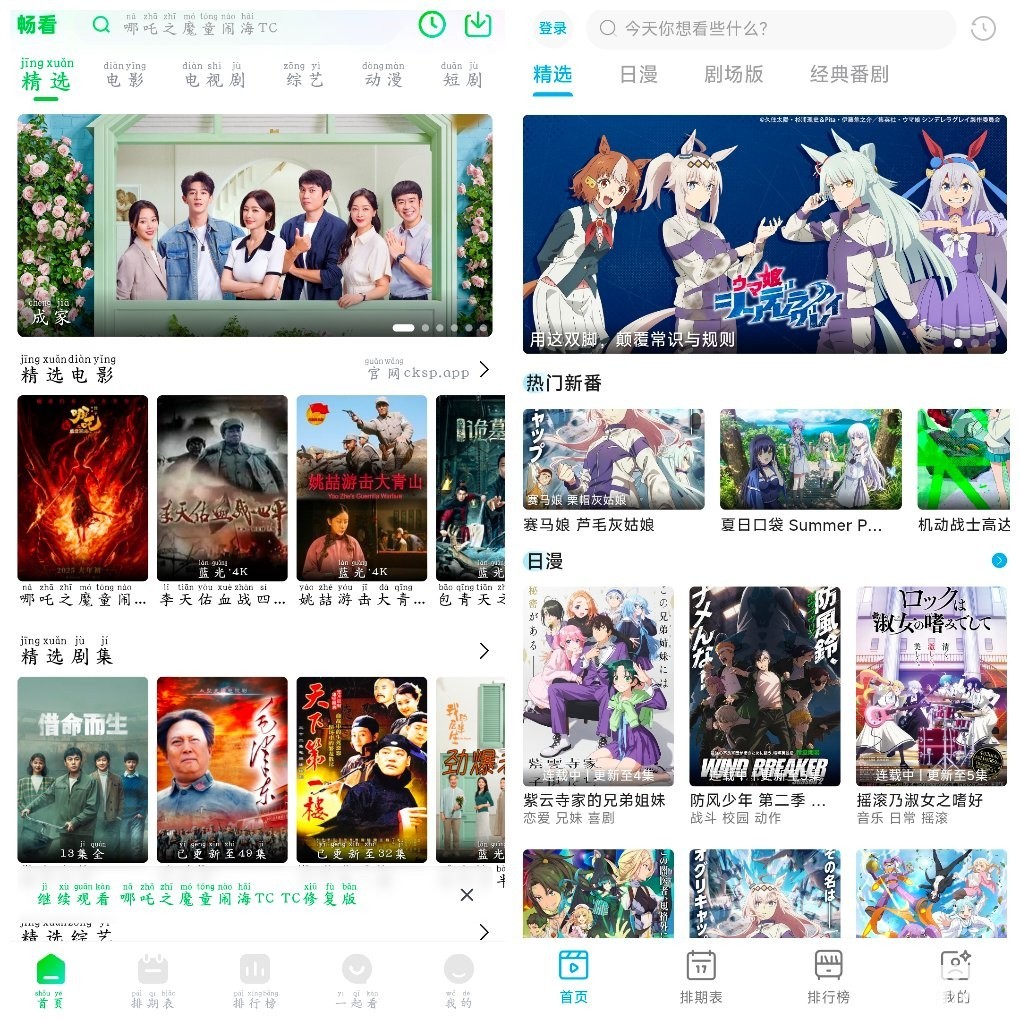Open the 排行榜 tab with plain labels
Screen dimensions: 1020x1020
pyautogui.click(x=828, y=977)
